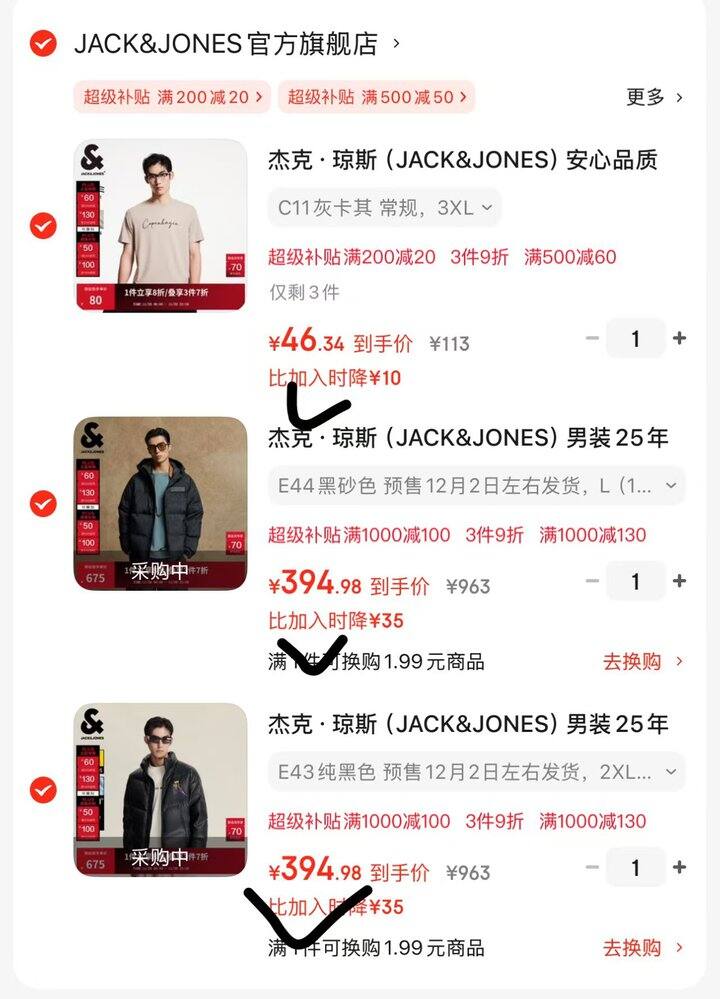Deselect the E44黑砂色 jacket checkbox
This screenshot has height=999, width=720.
coord(43,503)
